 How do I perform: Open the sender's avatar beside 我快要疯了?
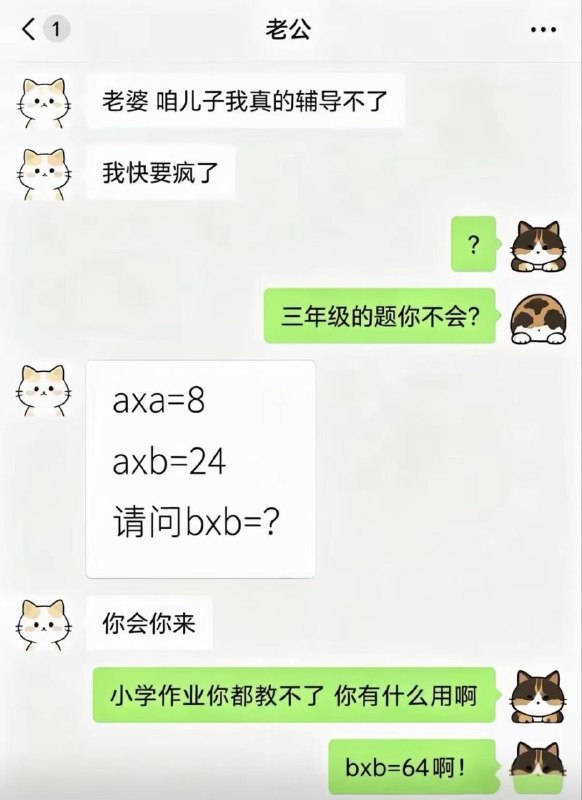(x=44, y=173)
